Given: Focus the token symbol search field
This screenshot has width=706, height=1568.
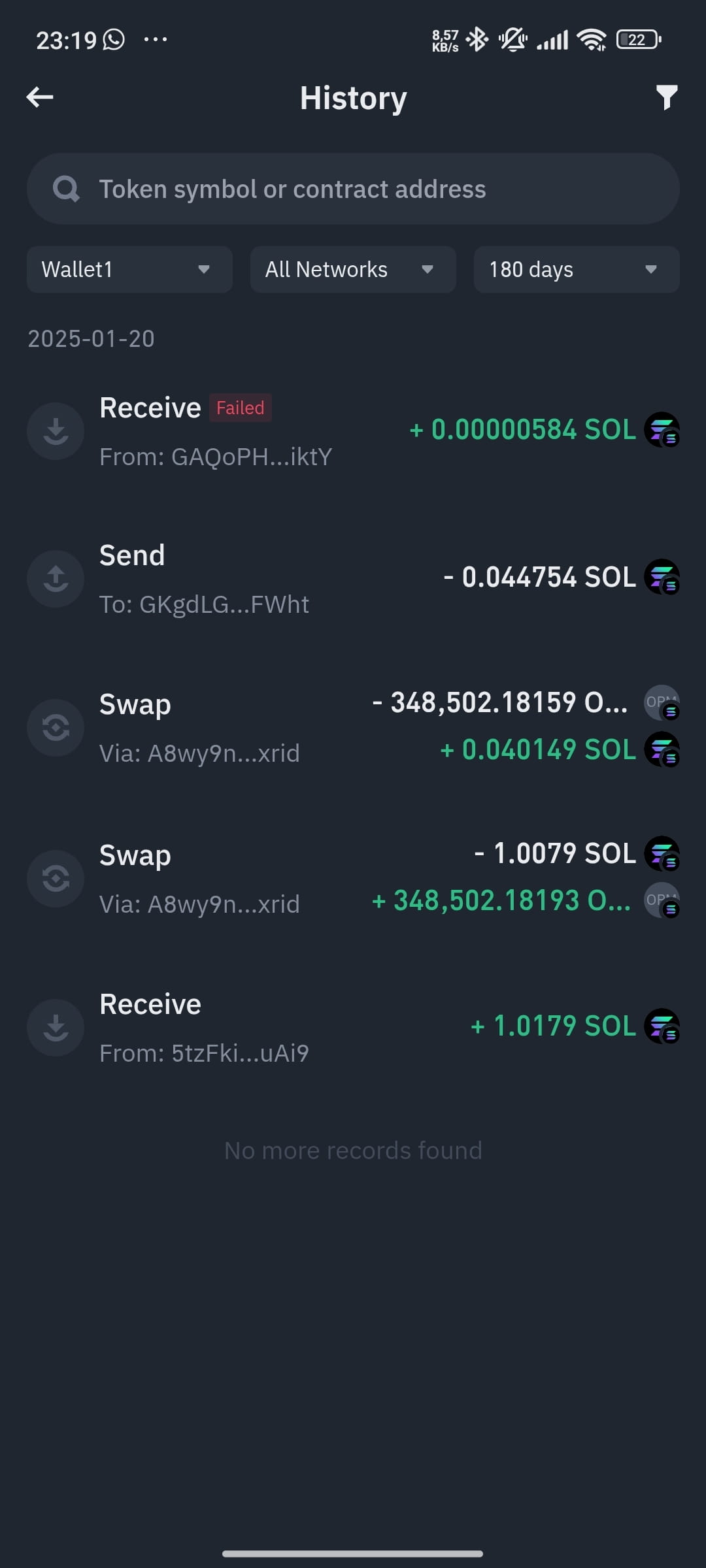Looking at the screenshot, I should coord(353,189).
